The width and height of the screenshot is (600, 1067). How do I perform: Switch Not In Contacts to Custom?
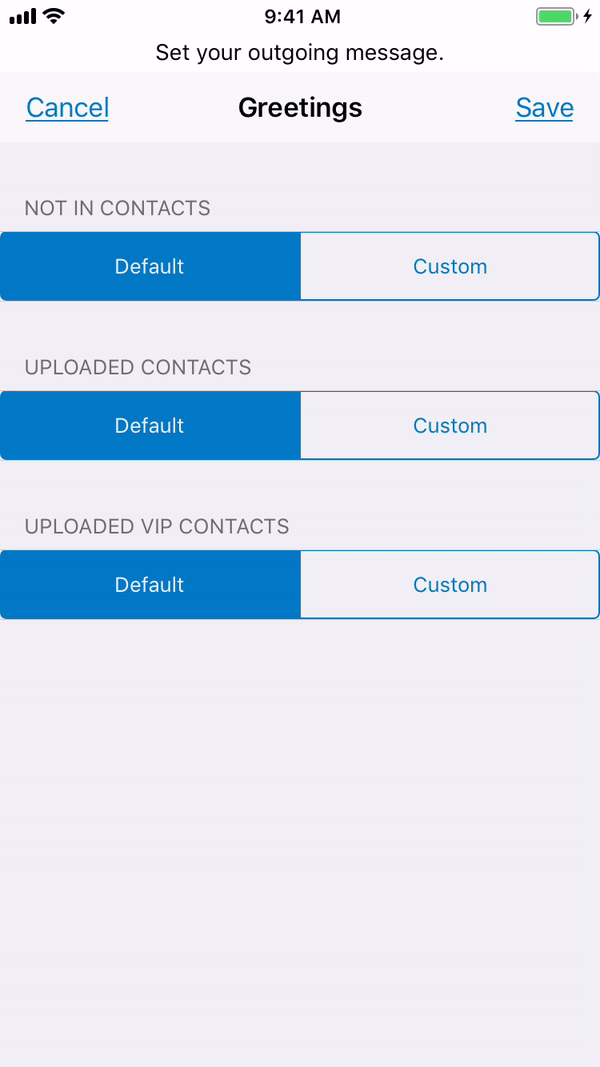point(450,266)
